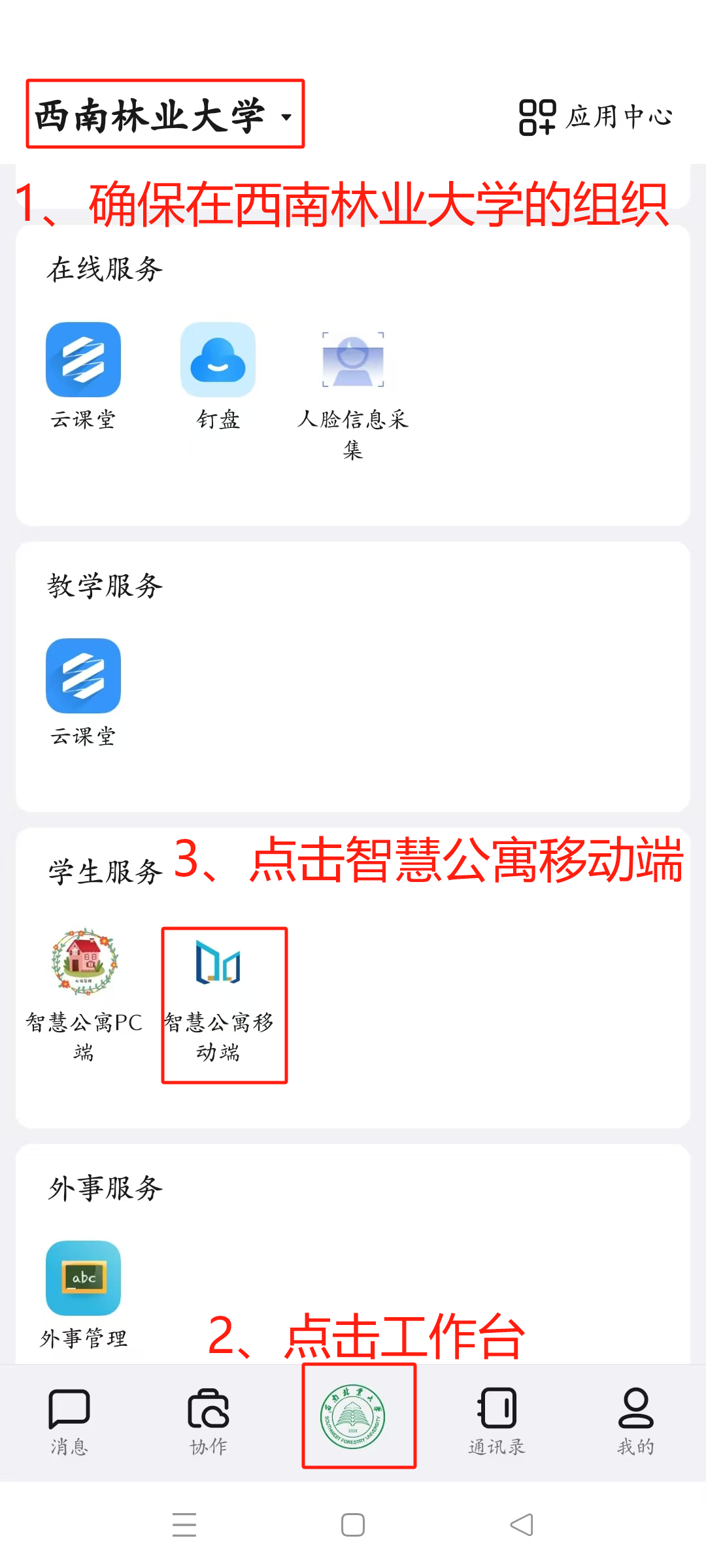Viewport: 706px width, 1568px height.
Task: Switch to the 消息 tab
Action: (69, 1422)
